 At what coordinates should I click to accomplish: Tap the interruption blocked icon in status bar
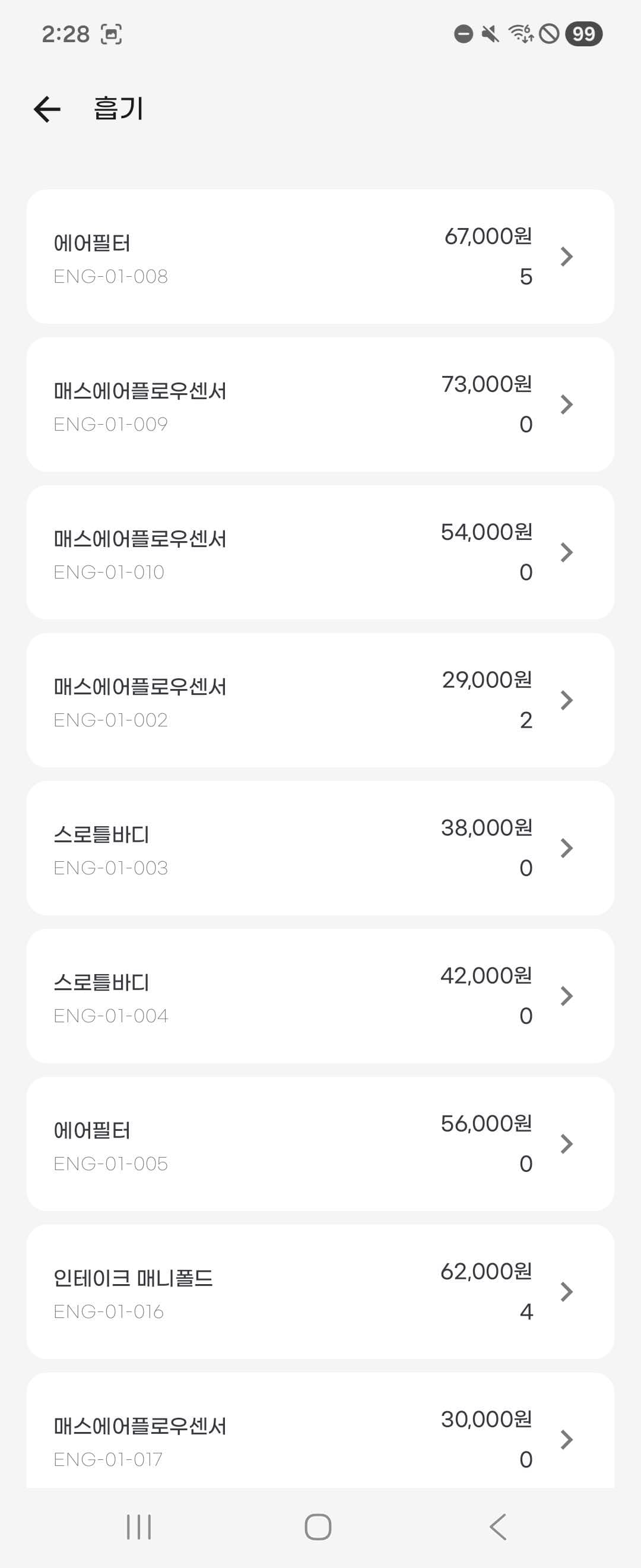pyautogui.click(x=550, y=35)
